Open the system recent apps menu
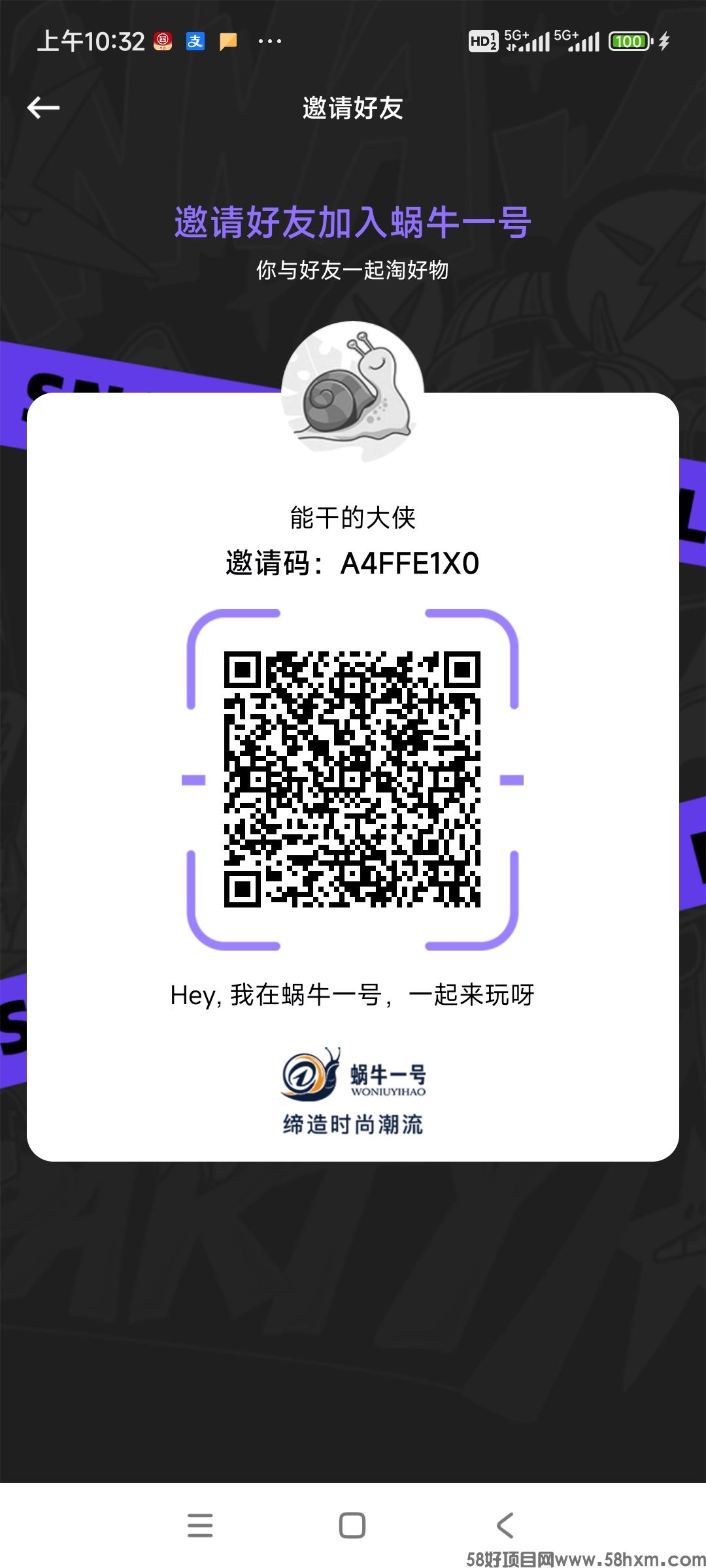 pyautogui.click(x=200, y=1526)
